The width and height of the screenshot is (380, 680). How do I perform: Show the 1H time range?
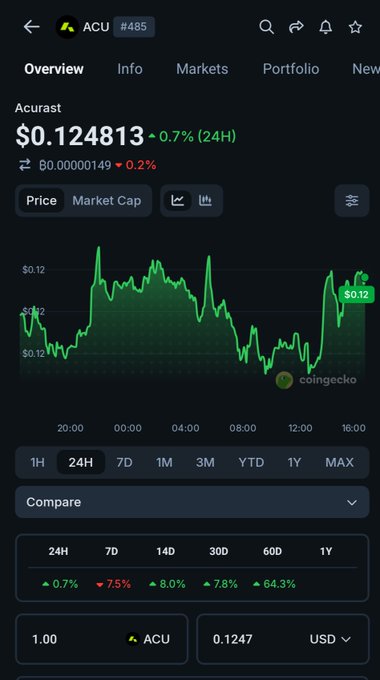click(x=37, y=462)
